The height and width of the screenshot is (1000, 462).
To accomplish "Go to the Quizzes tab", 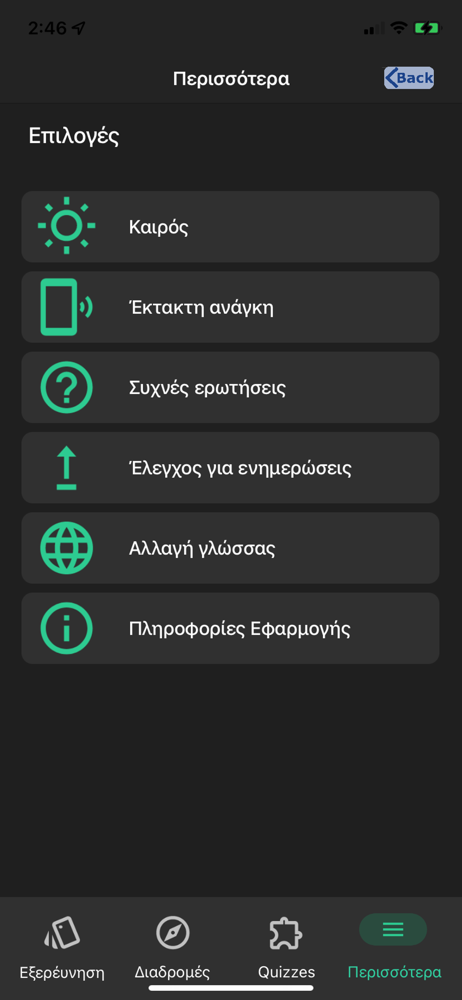I will pyautogui.click(x=286, y=948).
